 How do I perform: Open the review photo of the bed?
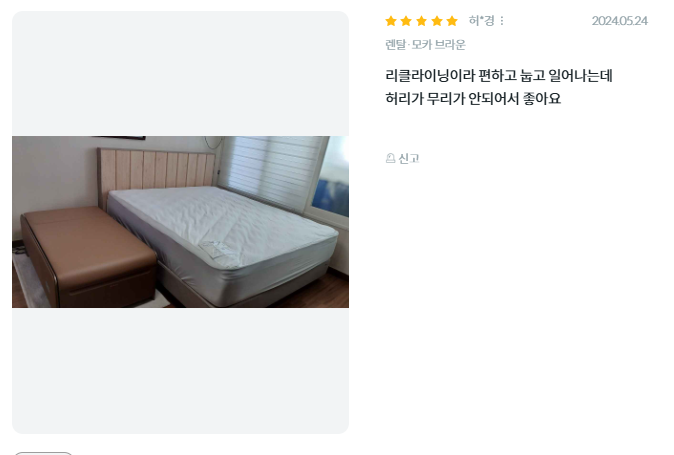[180, 222]
